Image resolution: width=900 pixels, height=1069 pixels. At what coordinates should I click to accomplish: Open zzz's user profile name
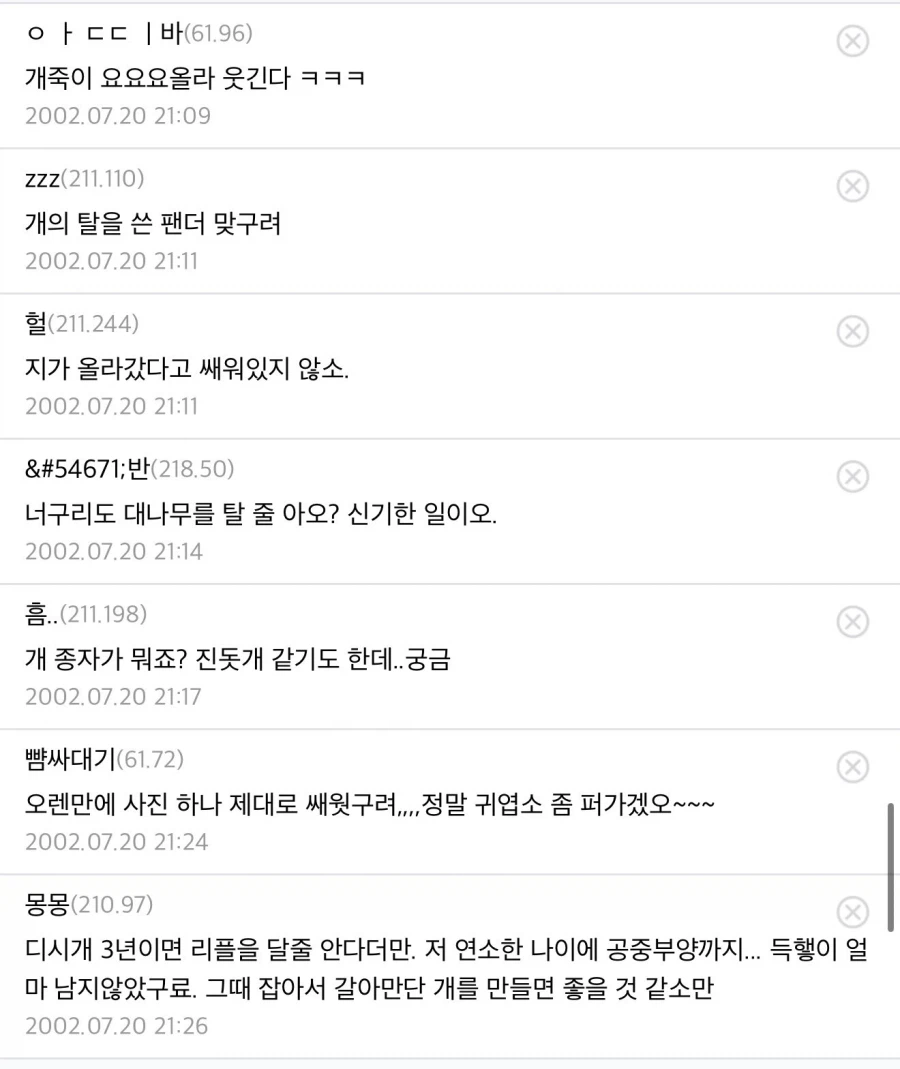point(41,178)
